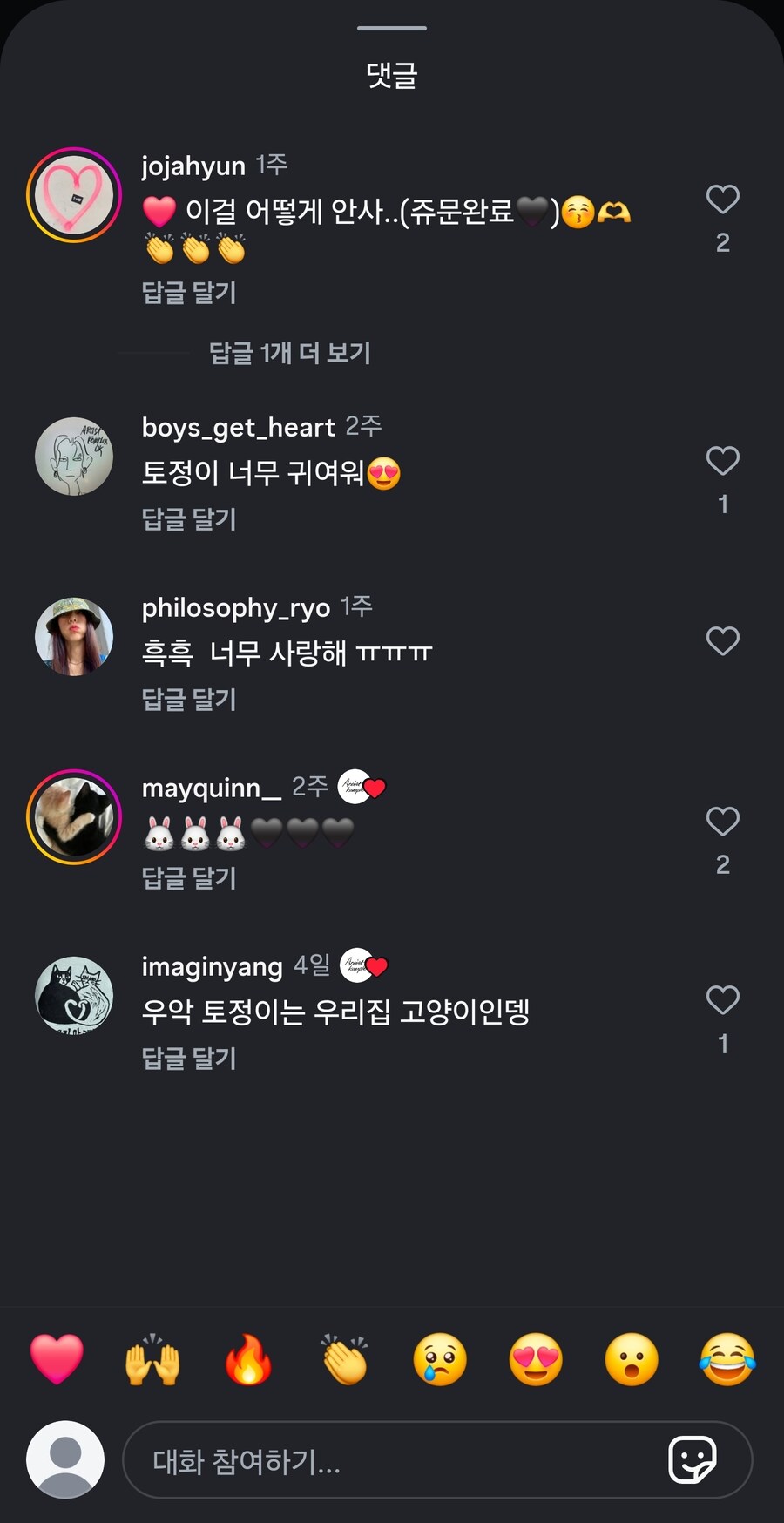The width and height of the screenshot is (784, 1523).
Task: Tap the laughing emoji quick reaction
Action: click(x=725, y=1361)
